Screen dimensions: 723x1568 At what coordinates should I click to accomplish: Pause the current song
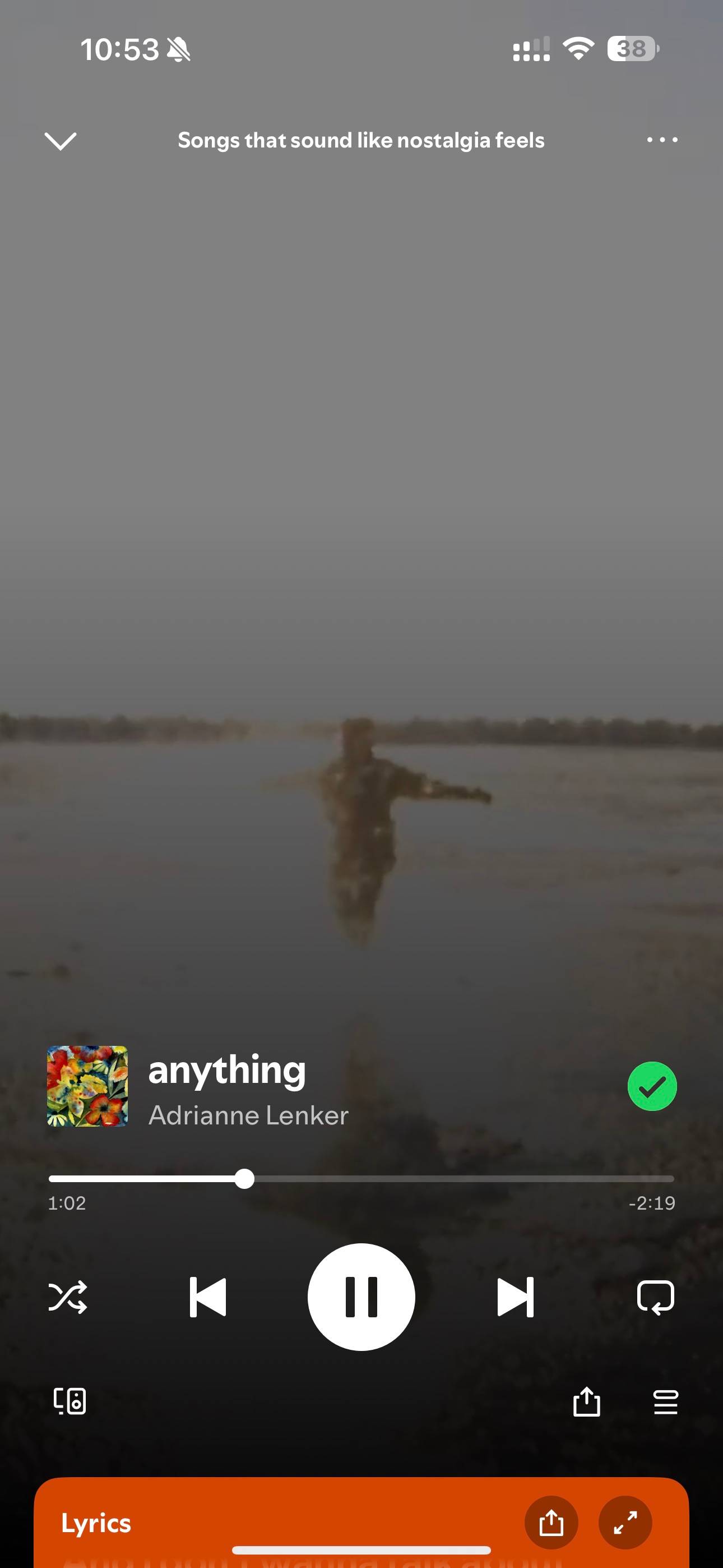[361, 1297]
